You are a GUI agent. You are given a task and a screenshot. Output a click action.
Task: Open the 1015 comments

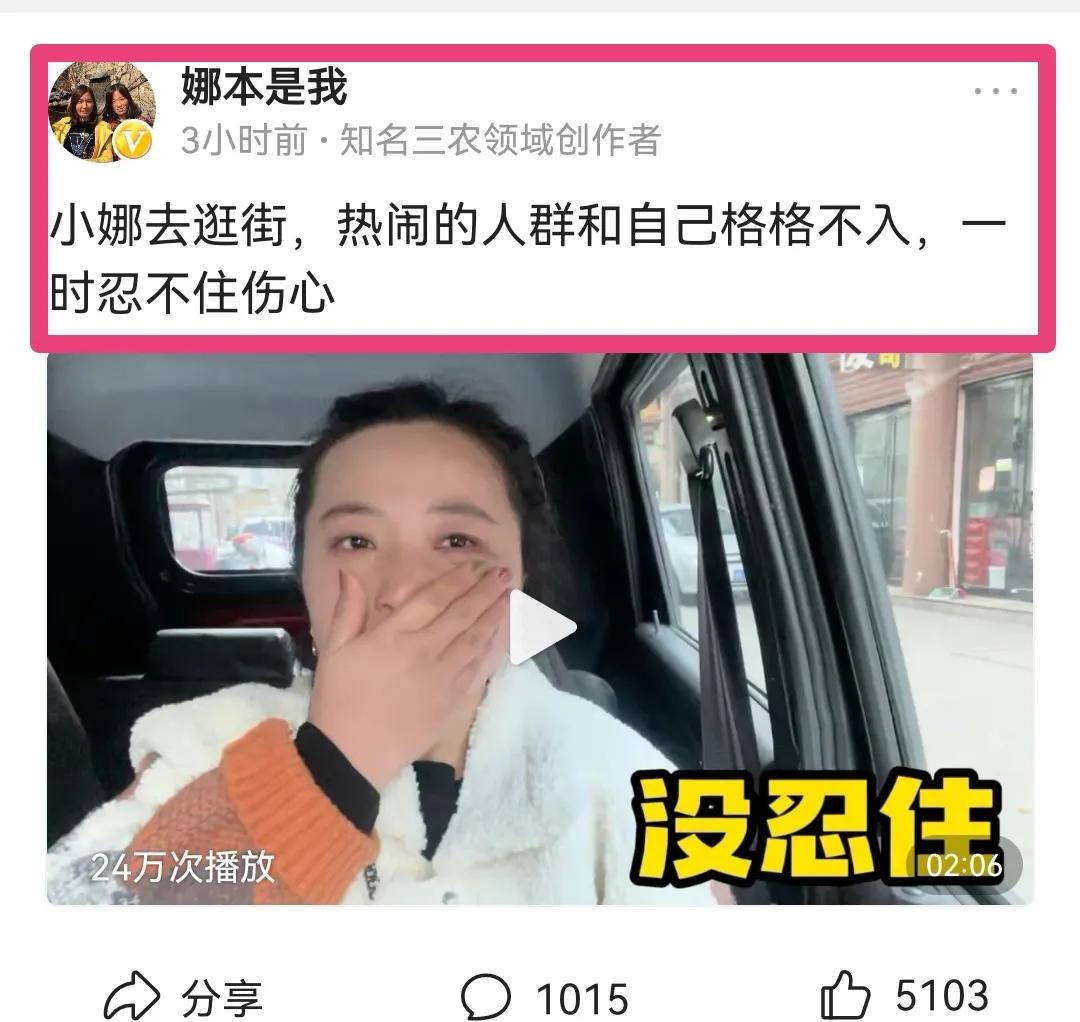(545, 997)
